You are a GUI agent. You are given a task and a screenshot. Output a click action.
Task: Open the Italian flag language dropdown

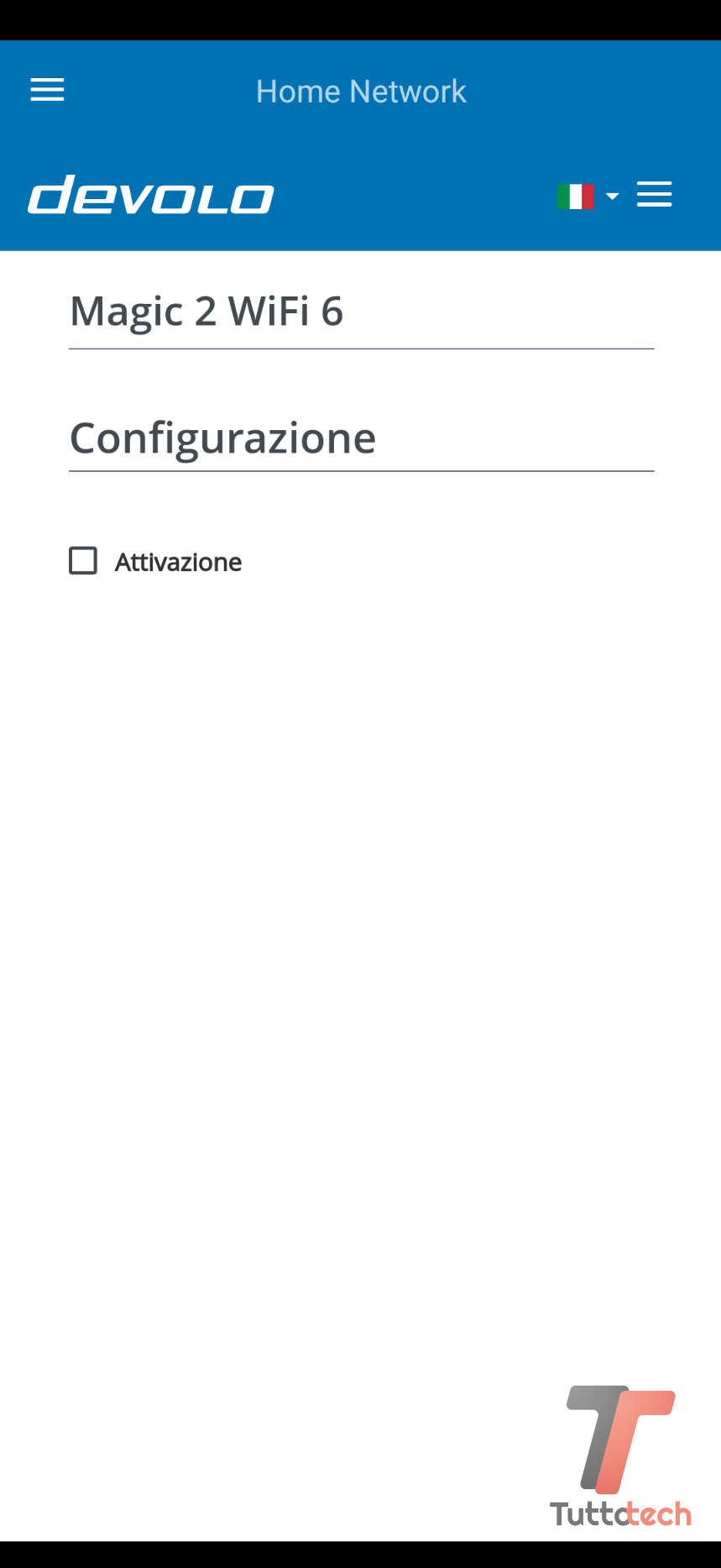[x=587, y=196]
